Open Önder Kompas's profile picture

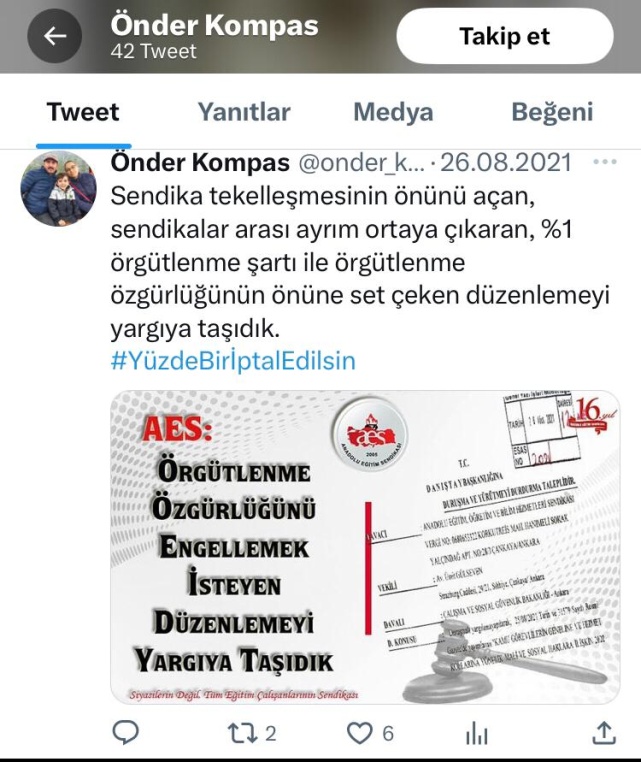[59, 190]
